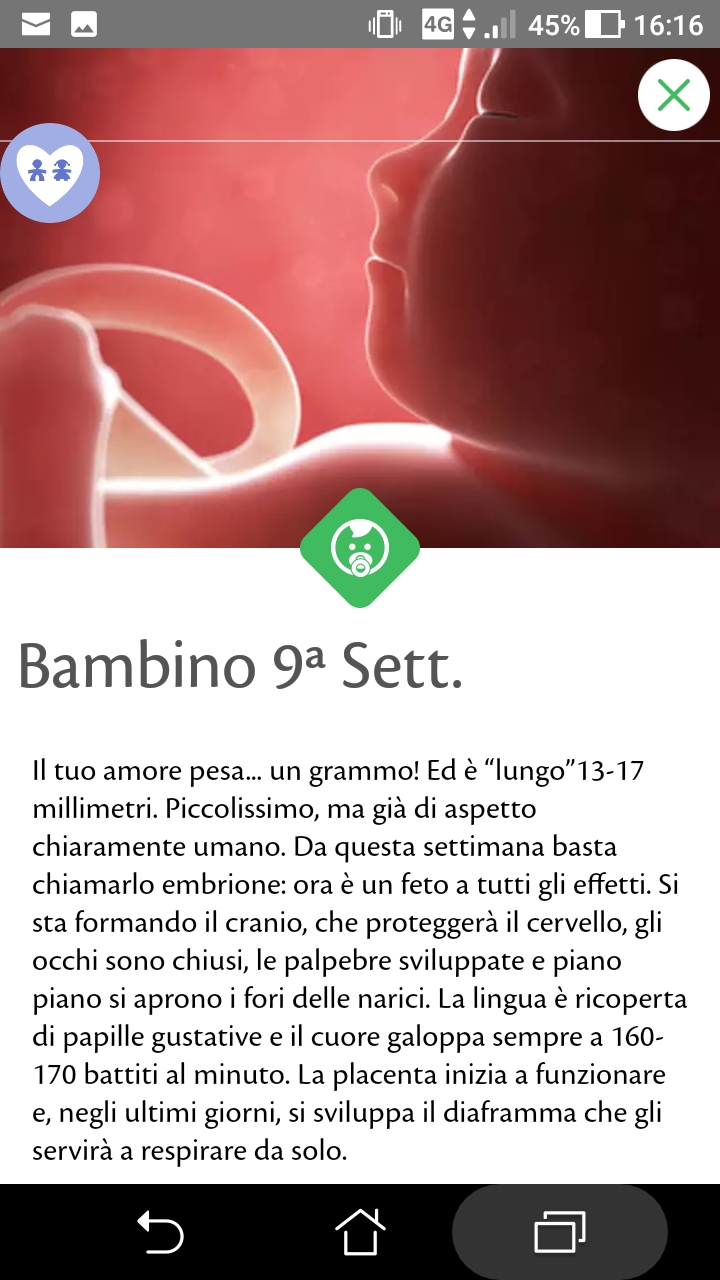Return to the home screen
This screenshot has width=720, height=1280.
[x=360, y=1232]
